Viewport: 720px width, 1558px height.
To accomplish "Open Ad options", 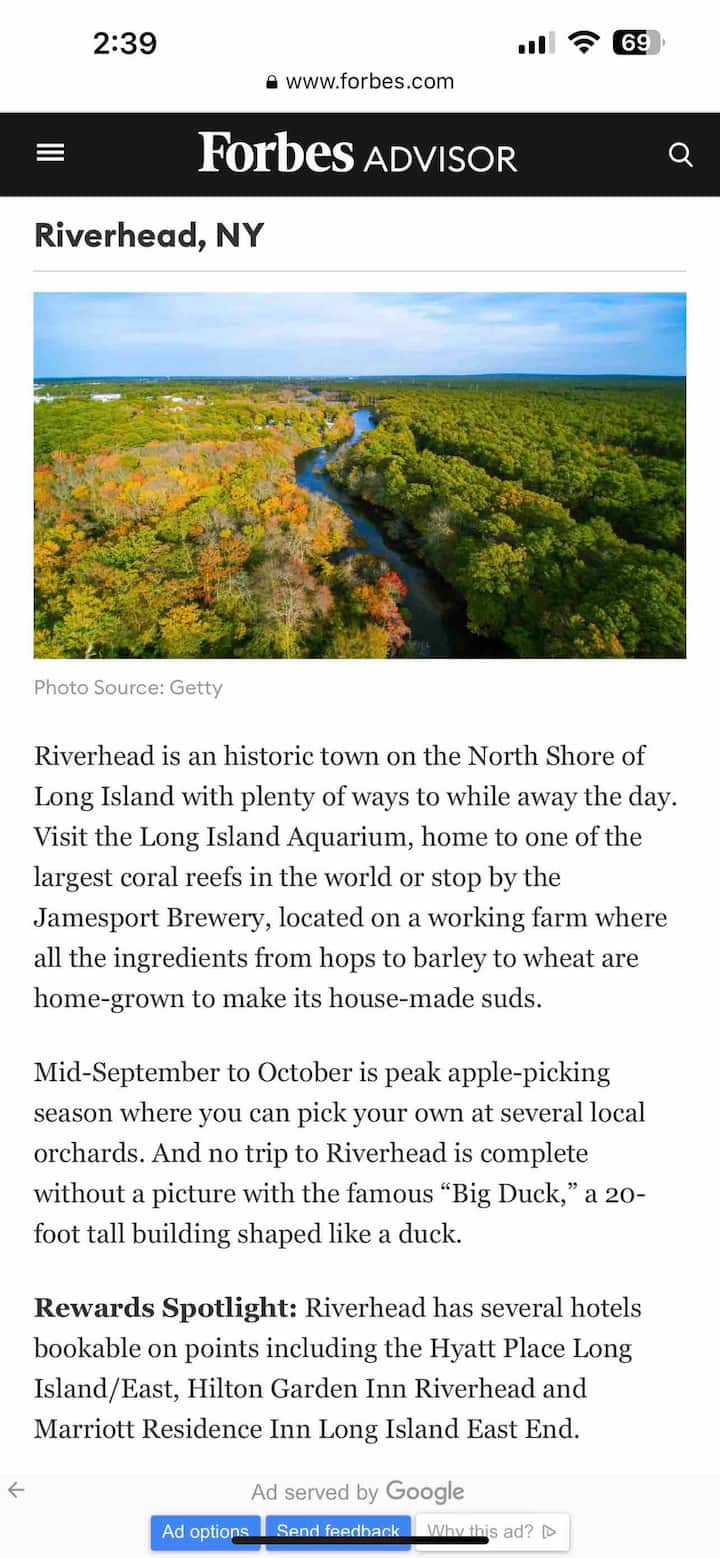I will point(205,1531).
